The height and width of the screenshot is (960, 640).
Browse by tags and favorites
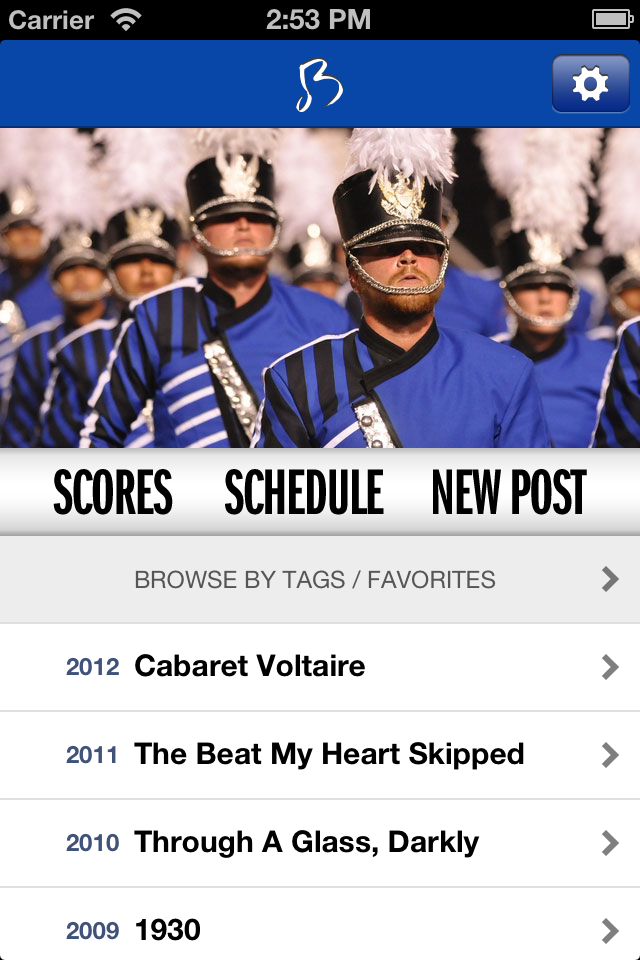320,579
